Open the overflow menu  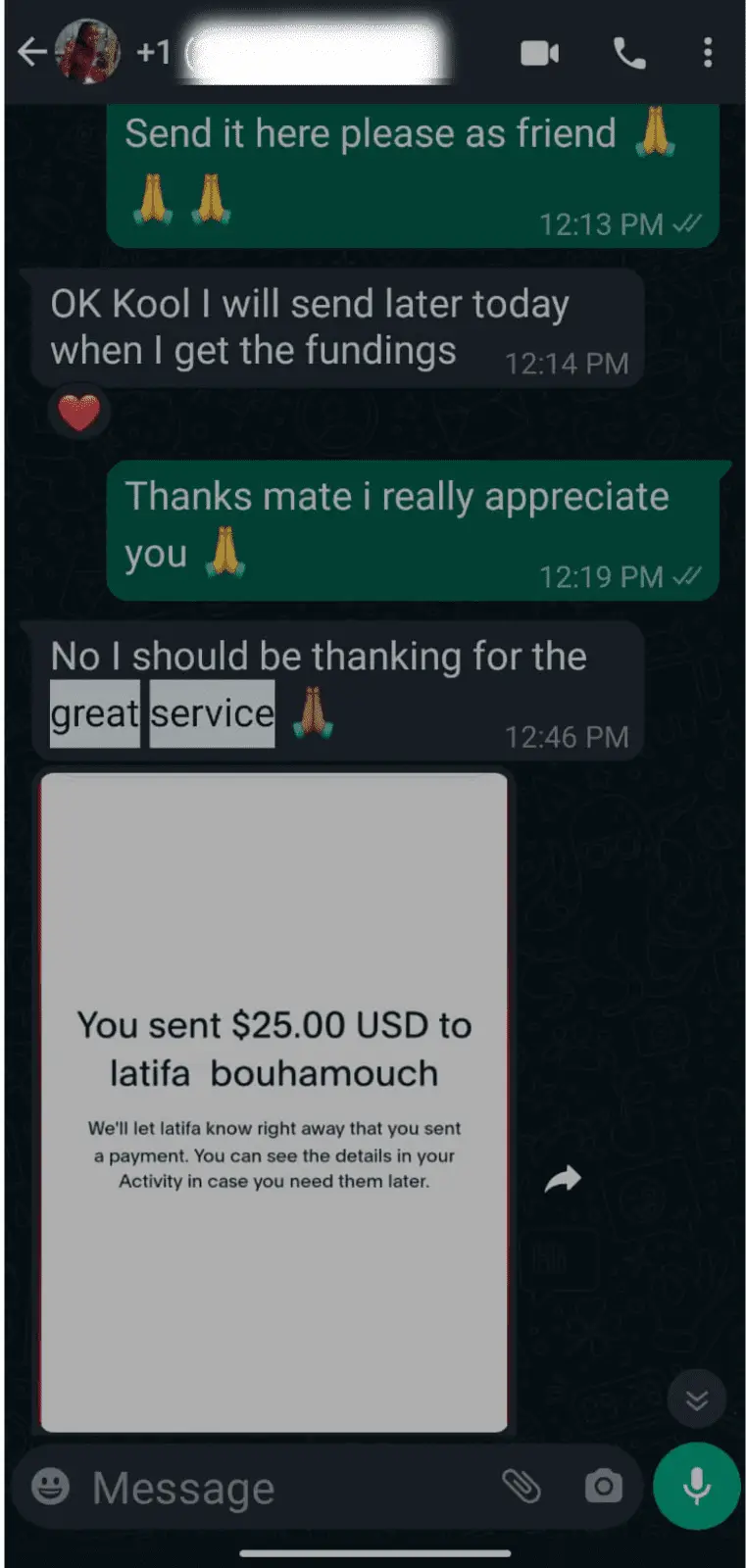point(708,53)
